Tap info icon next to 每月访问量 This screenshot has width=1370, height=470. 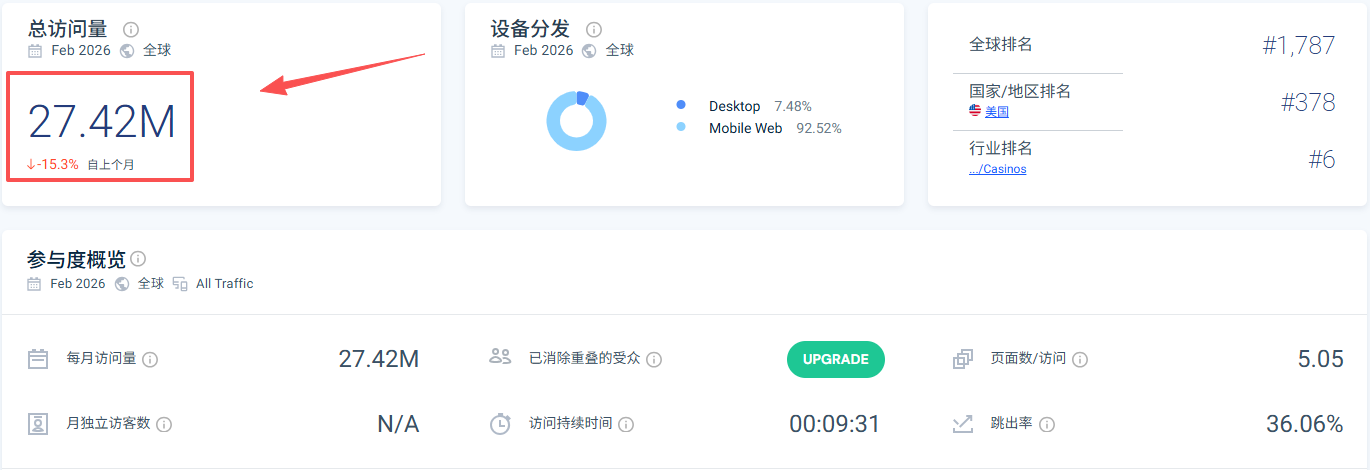(x=150, y=359)
